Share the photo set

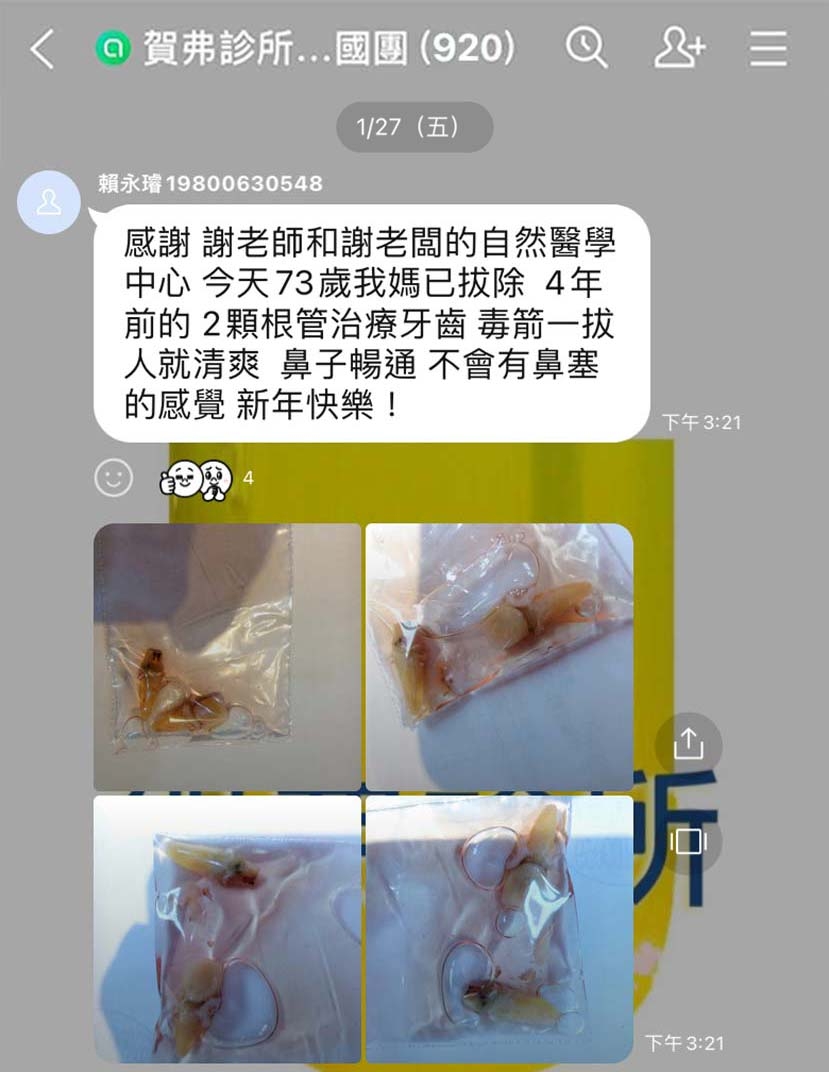[689, 744]
